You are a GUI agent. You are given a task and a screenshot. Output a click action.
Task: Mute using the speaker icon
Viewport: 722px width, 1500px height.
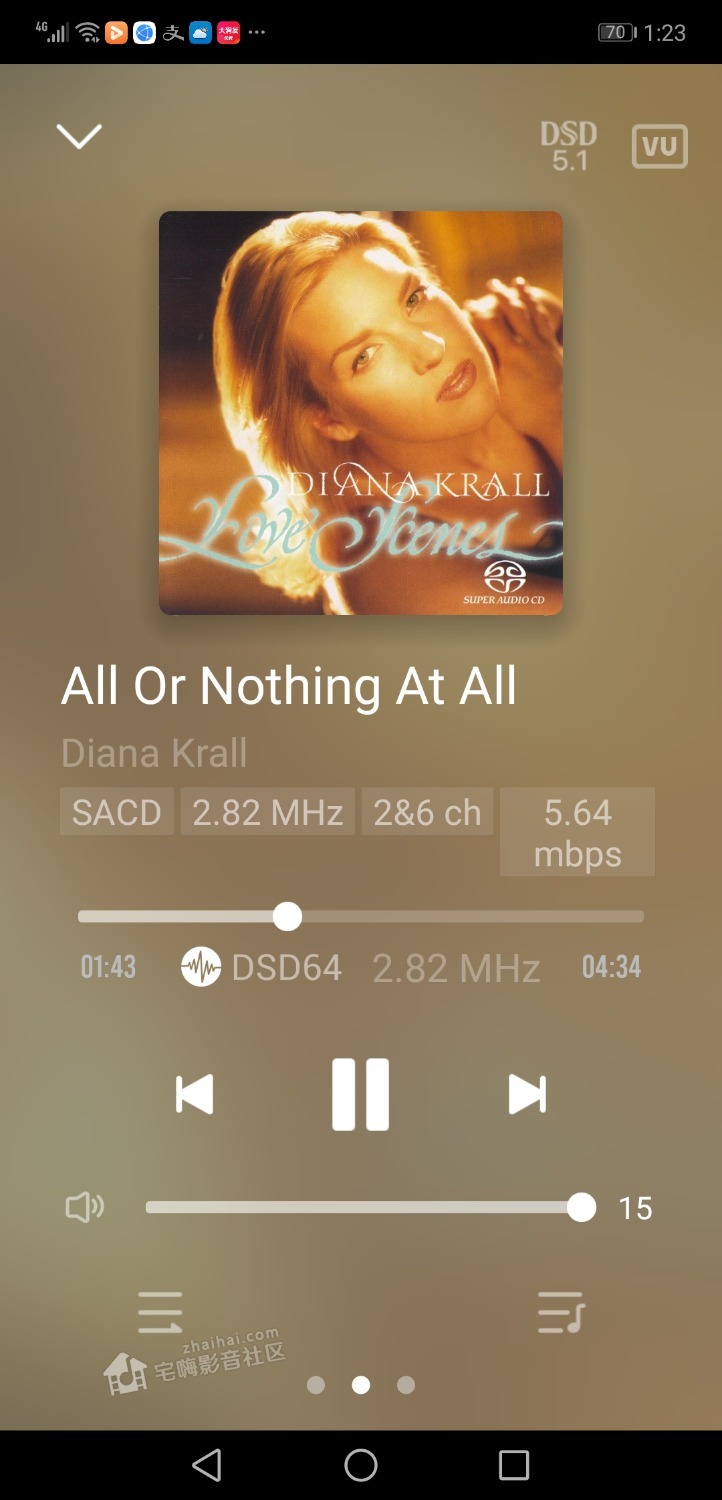tap(85, 1208)
